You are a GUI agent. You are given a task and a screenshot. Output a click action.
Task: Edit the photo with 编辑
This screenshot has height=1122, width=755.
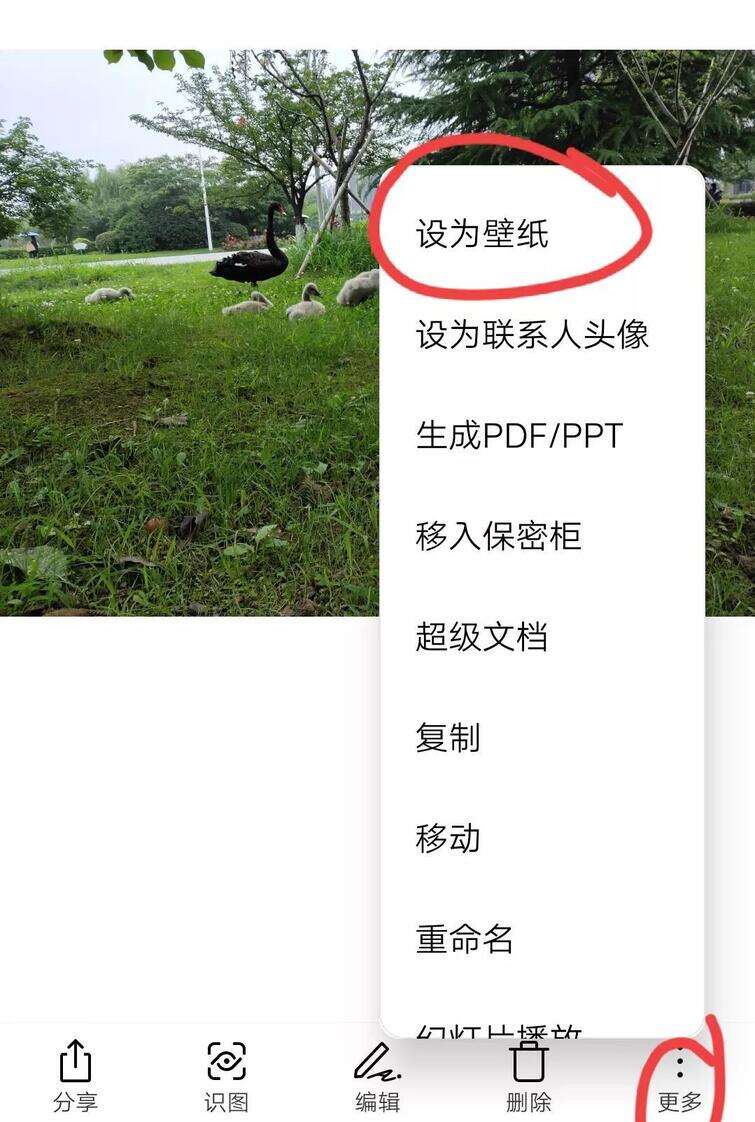(x=378, y=1075)
